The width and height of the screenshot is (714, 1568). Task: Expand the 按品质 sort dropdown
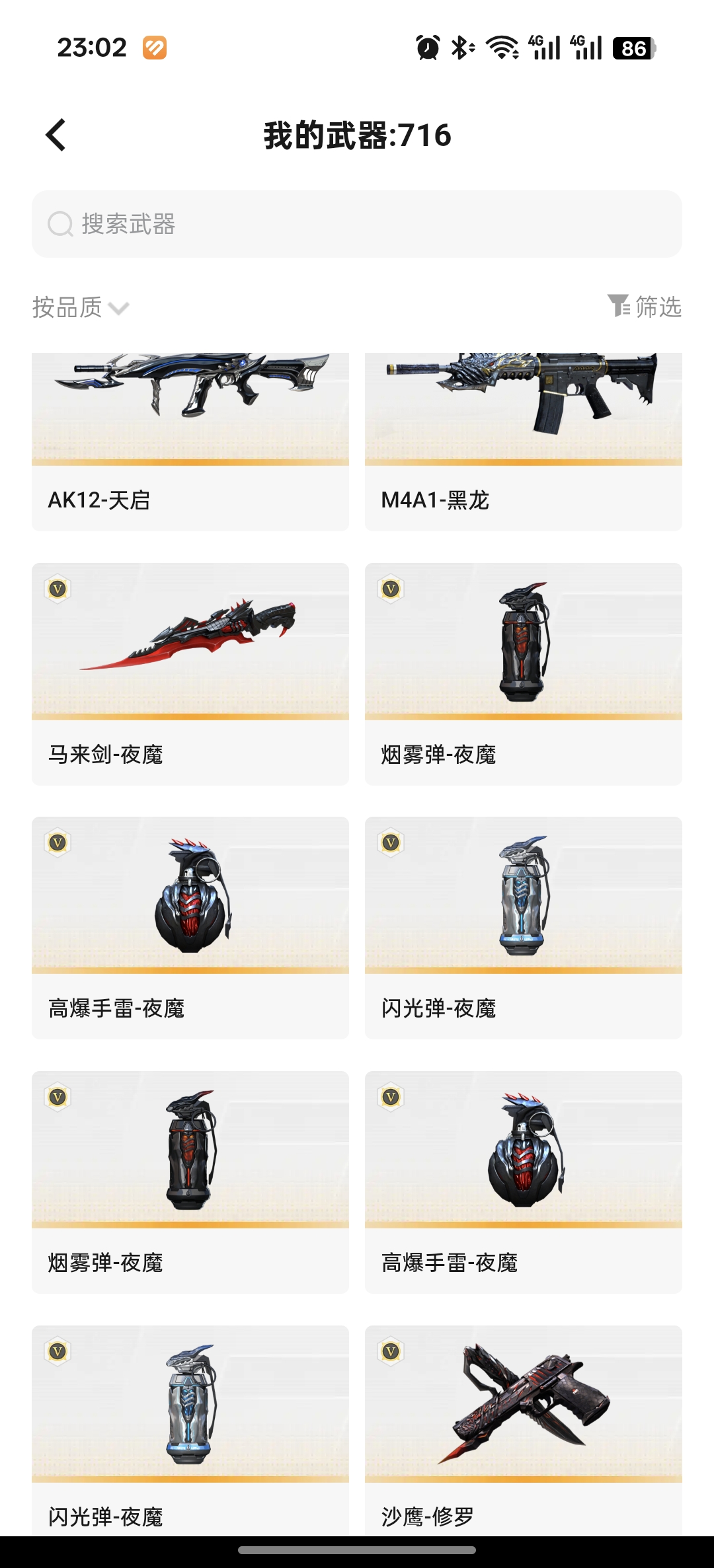click(81, 307)
